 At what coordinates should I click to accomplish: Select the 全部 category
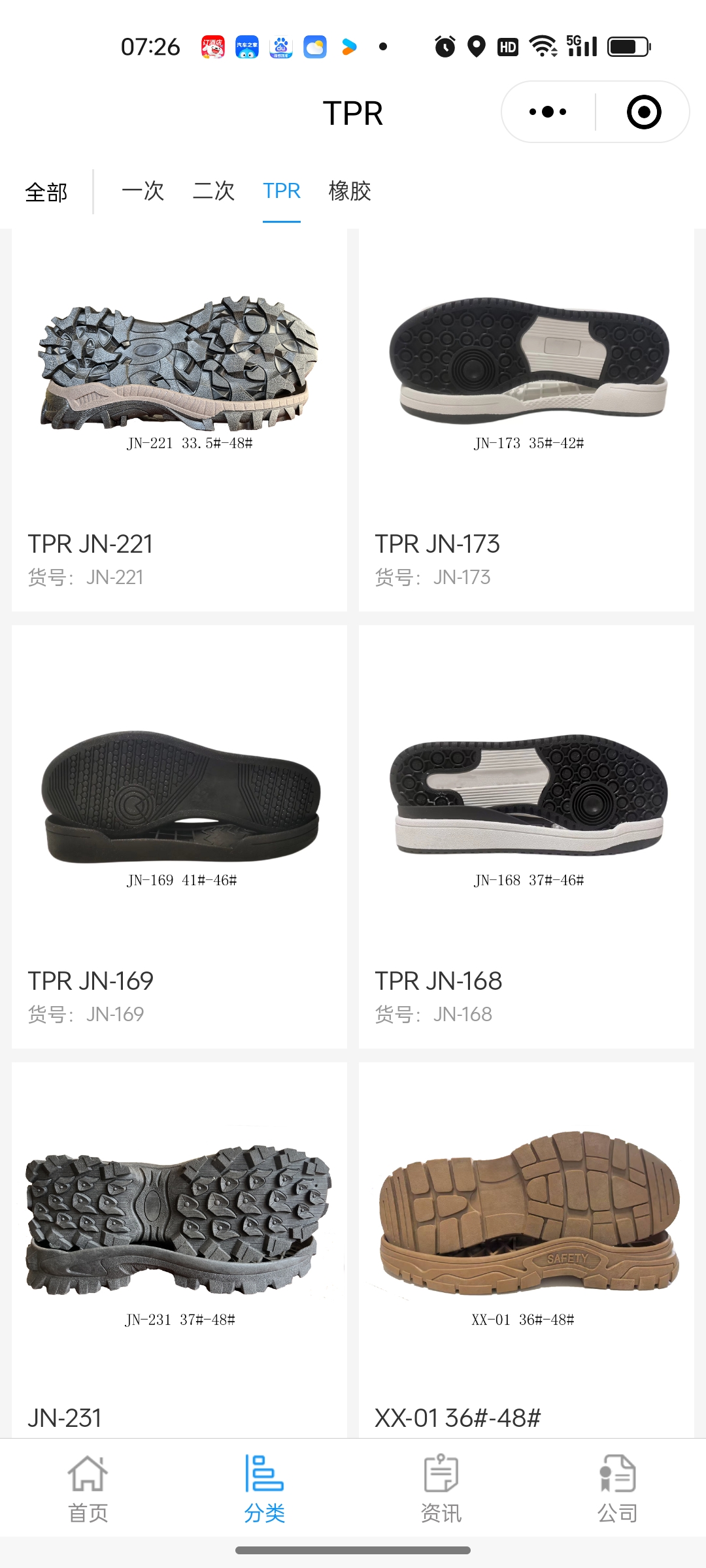pos(46,192)
